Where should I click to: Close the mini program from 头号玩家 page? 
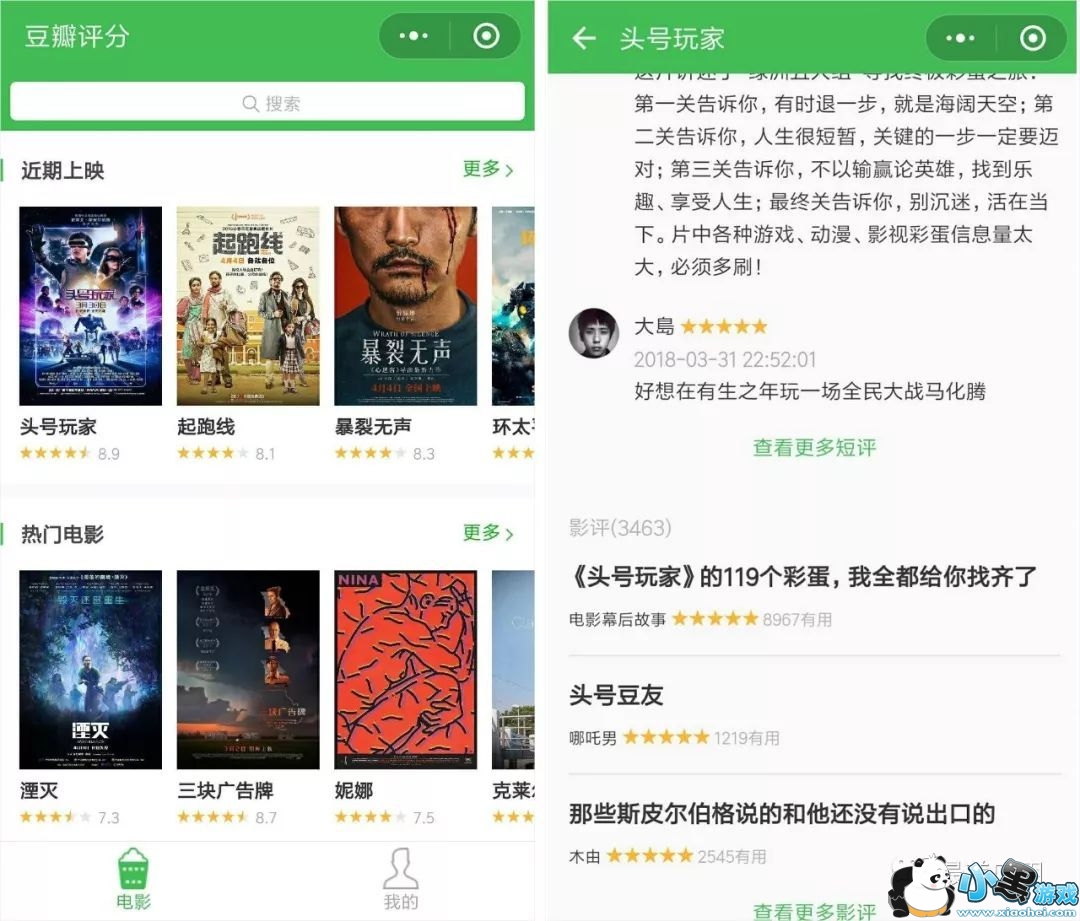click(1032, 38)
